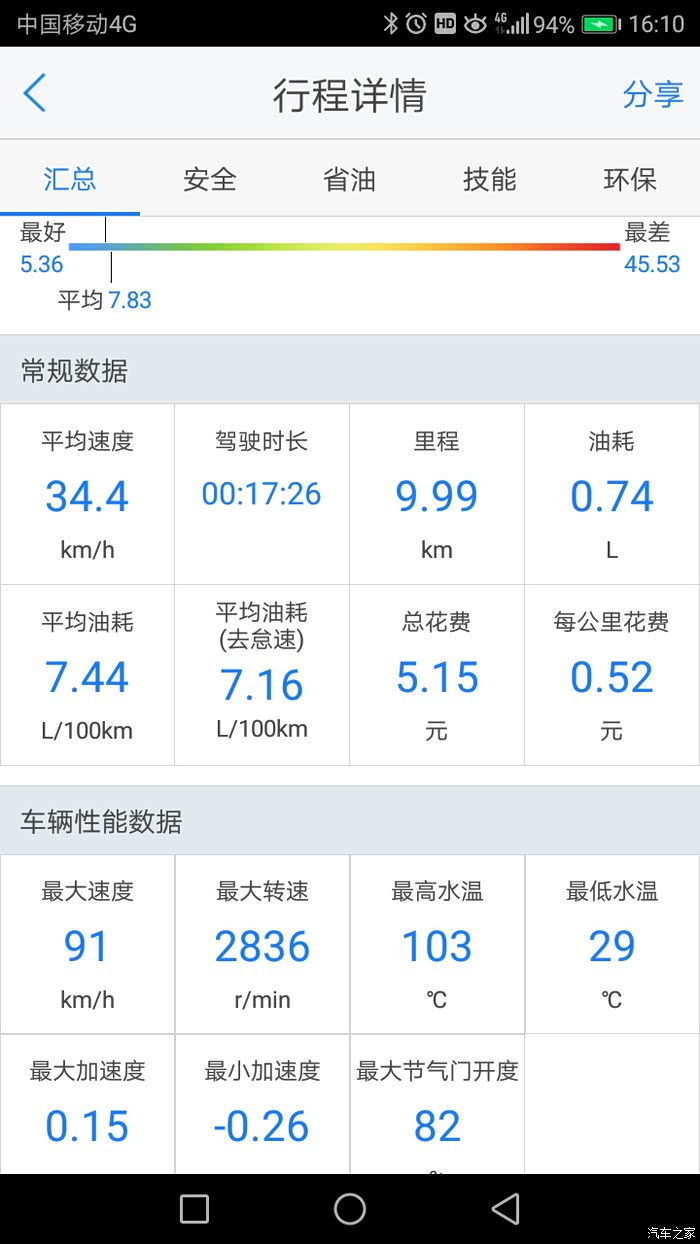Switch to the 技能 tab
This screenshot has height=1244, width=700.
click(x=490, y=179)
